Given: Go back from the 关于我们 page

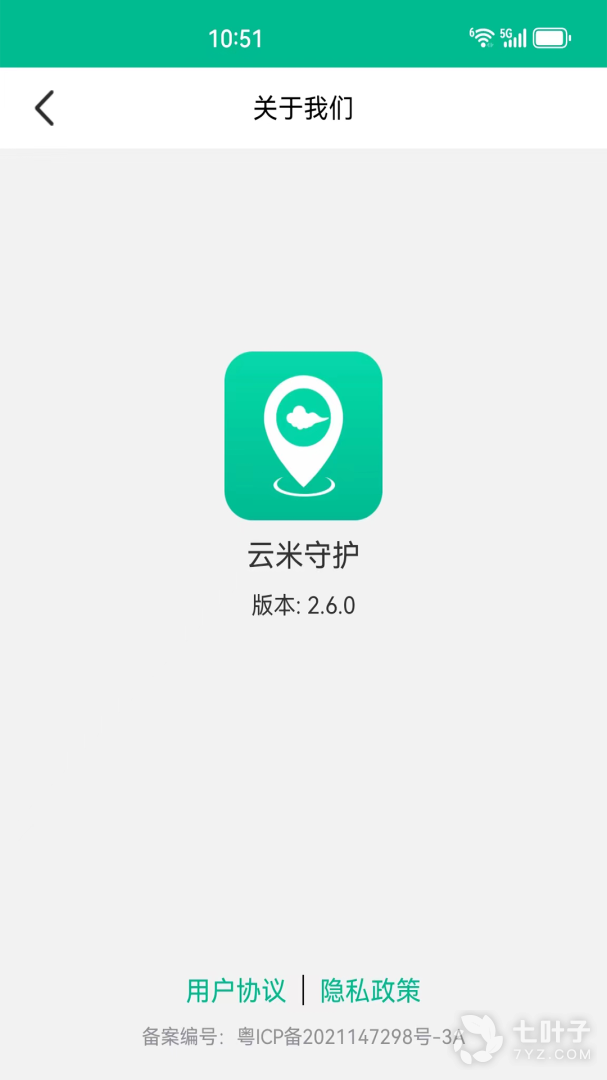Looking at the screenshot, I should (44, 108).
